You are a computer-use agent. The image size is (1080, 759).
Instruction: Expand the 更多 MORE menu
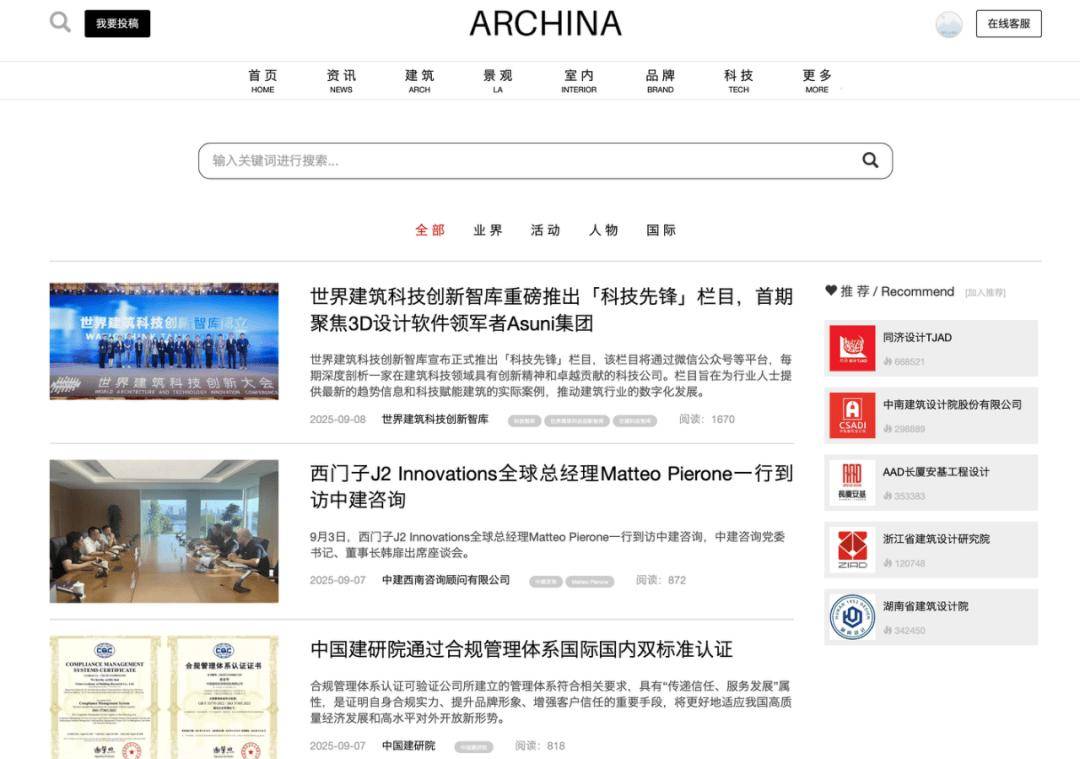point(817,81)
